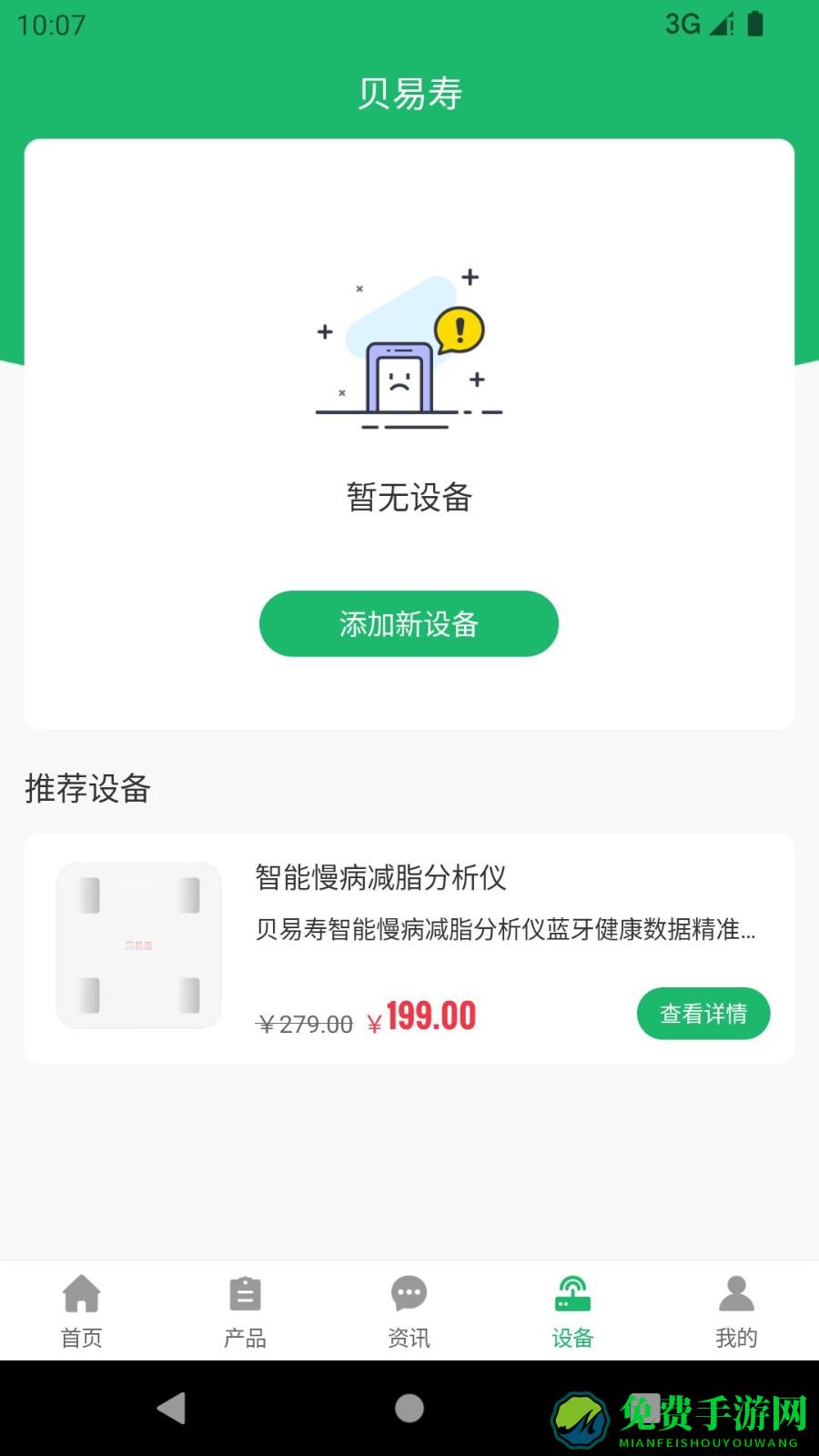Click the battery status icon
Viewport: 819px width, 1456px height.
pyautogui.click(x=755, y=25)
